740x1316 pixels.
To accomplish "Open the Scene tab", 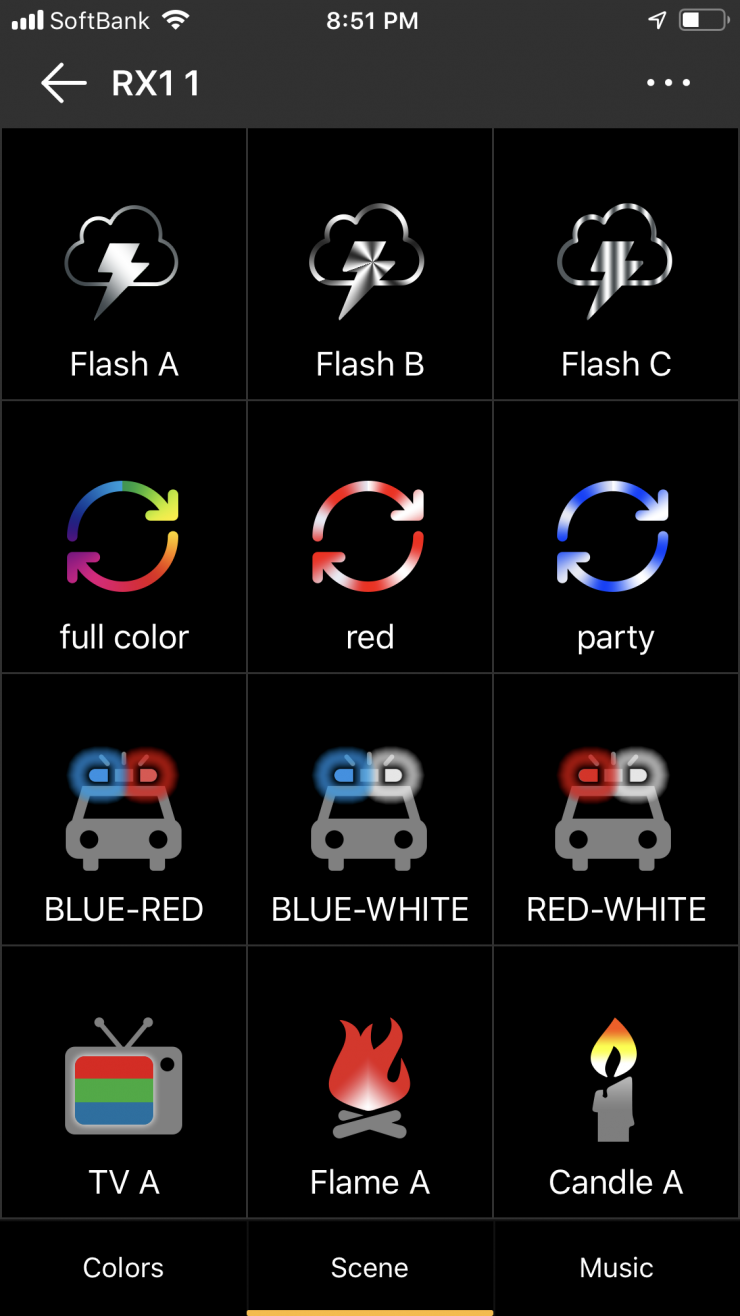I will pos(370,1267).
